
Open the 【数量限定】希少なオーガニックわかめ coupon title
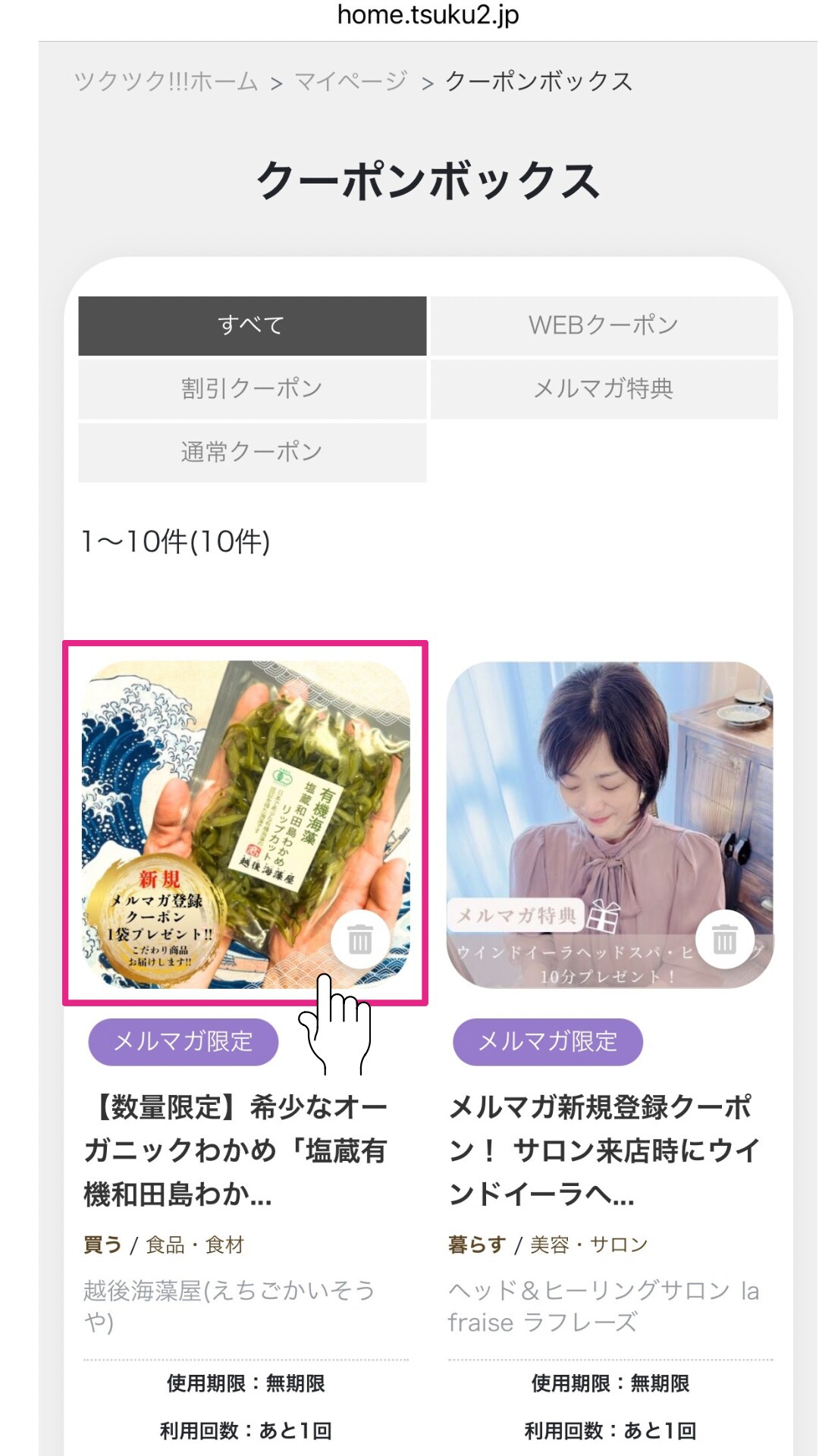[x=237, y=1150]
